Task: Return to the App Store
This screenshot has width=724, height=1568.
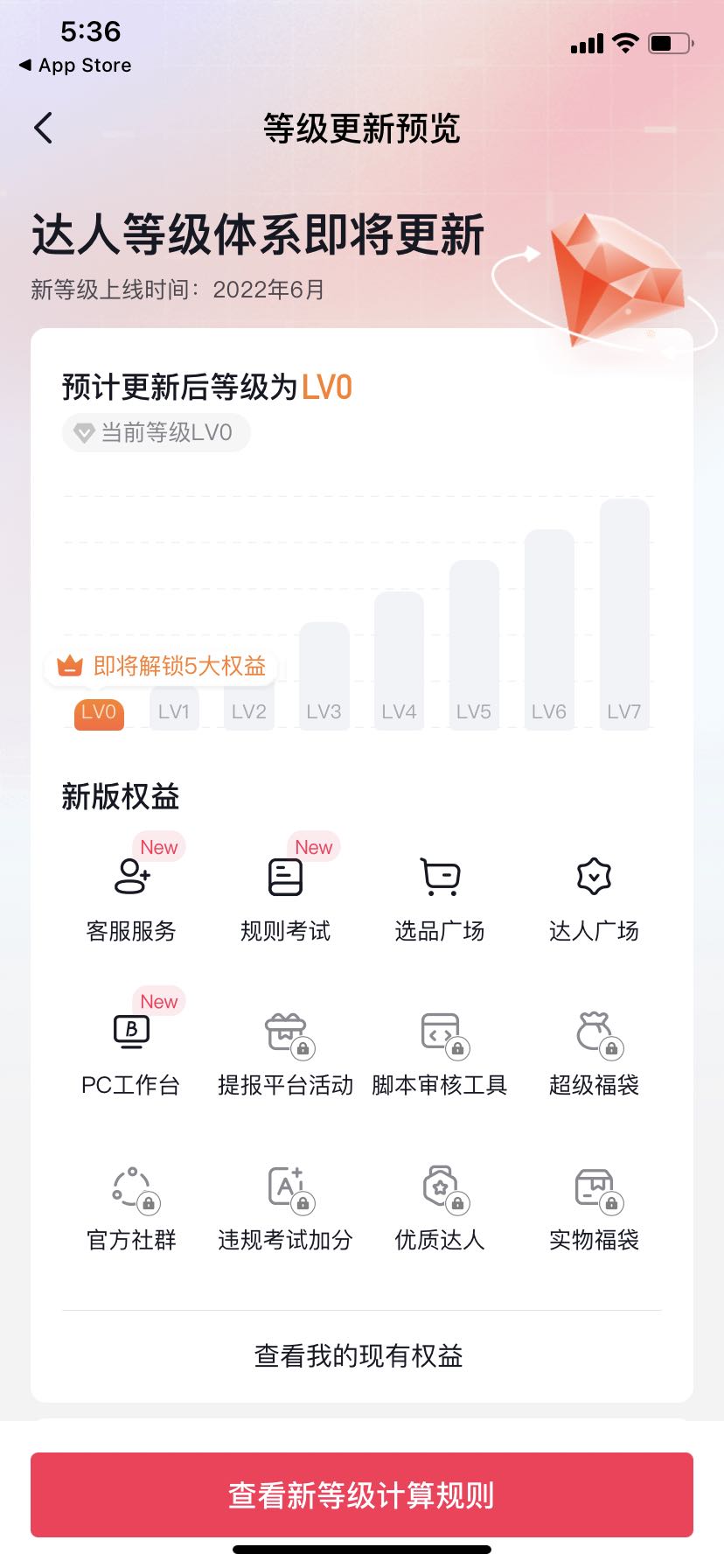Action: pos(75,66)
